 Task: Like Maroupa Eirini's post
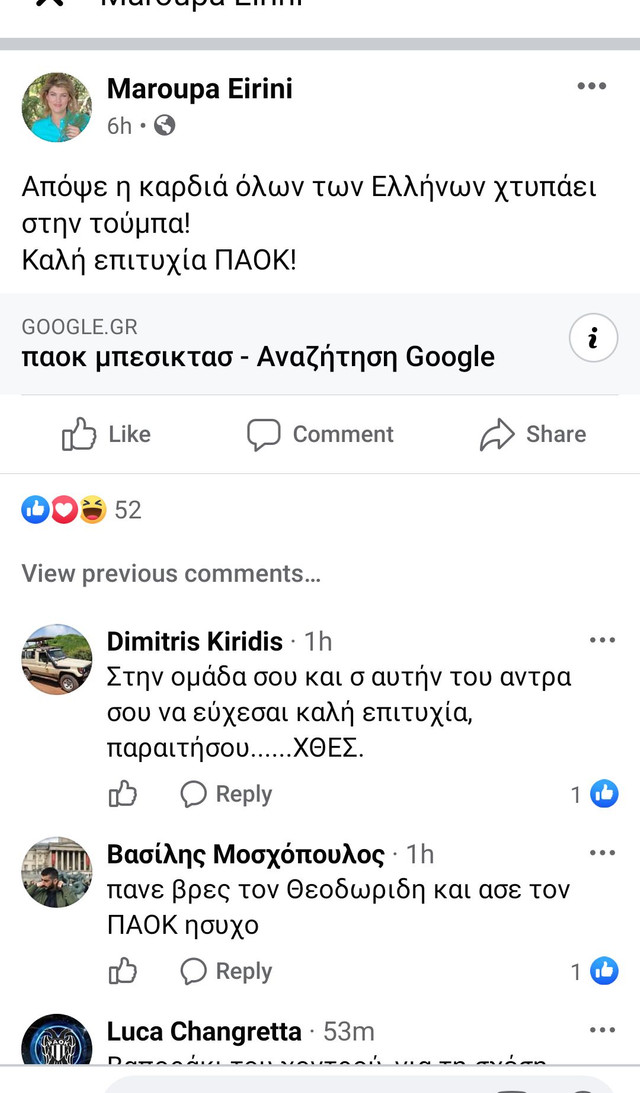click(x=106, y=434)
